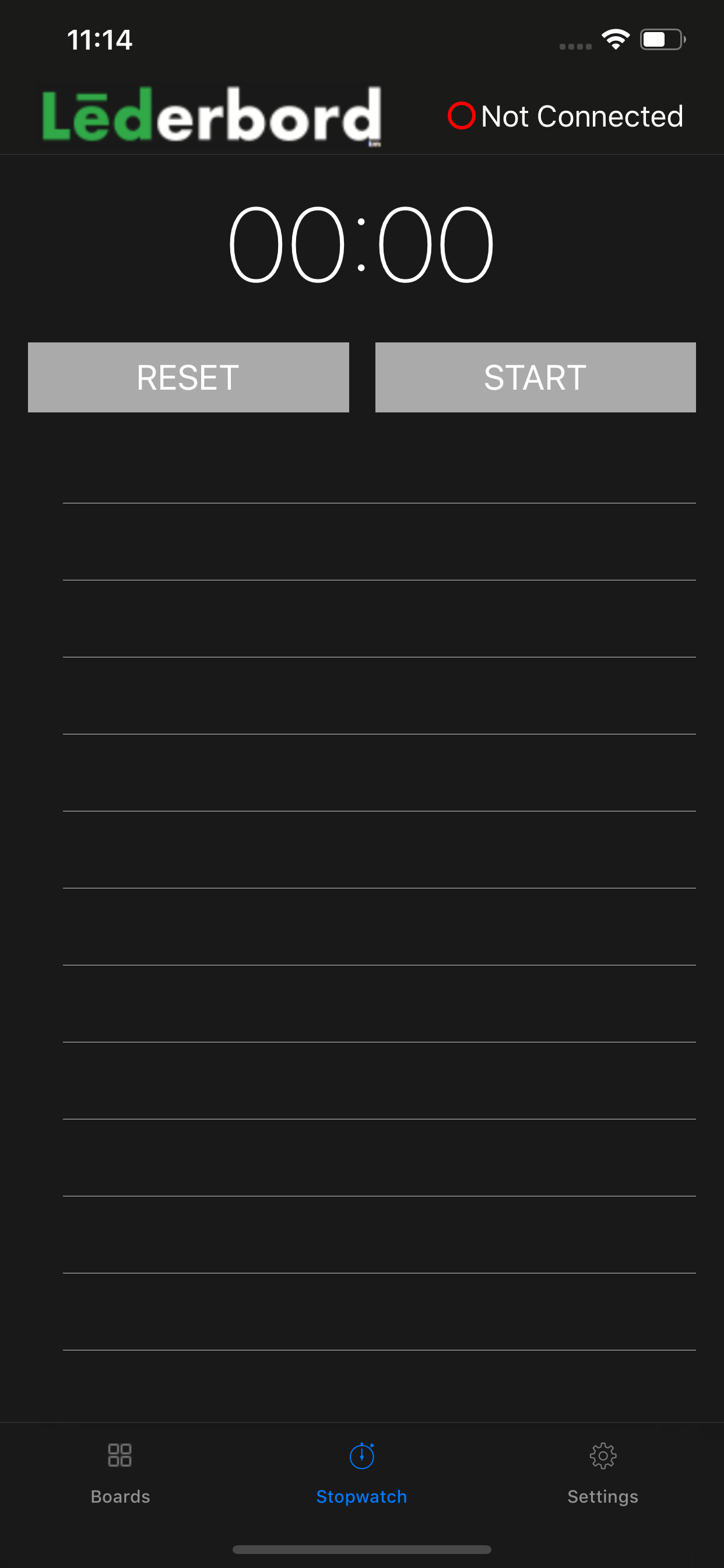Tap the Wi-Fi status icon
Viewport: 724px width, 1568px height.
coord(614,38)
